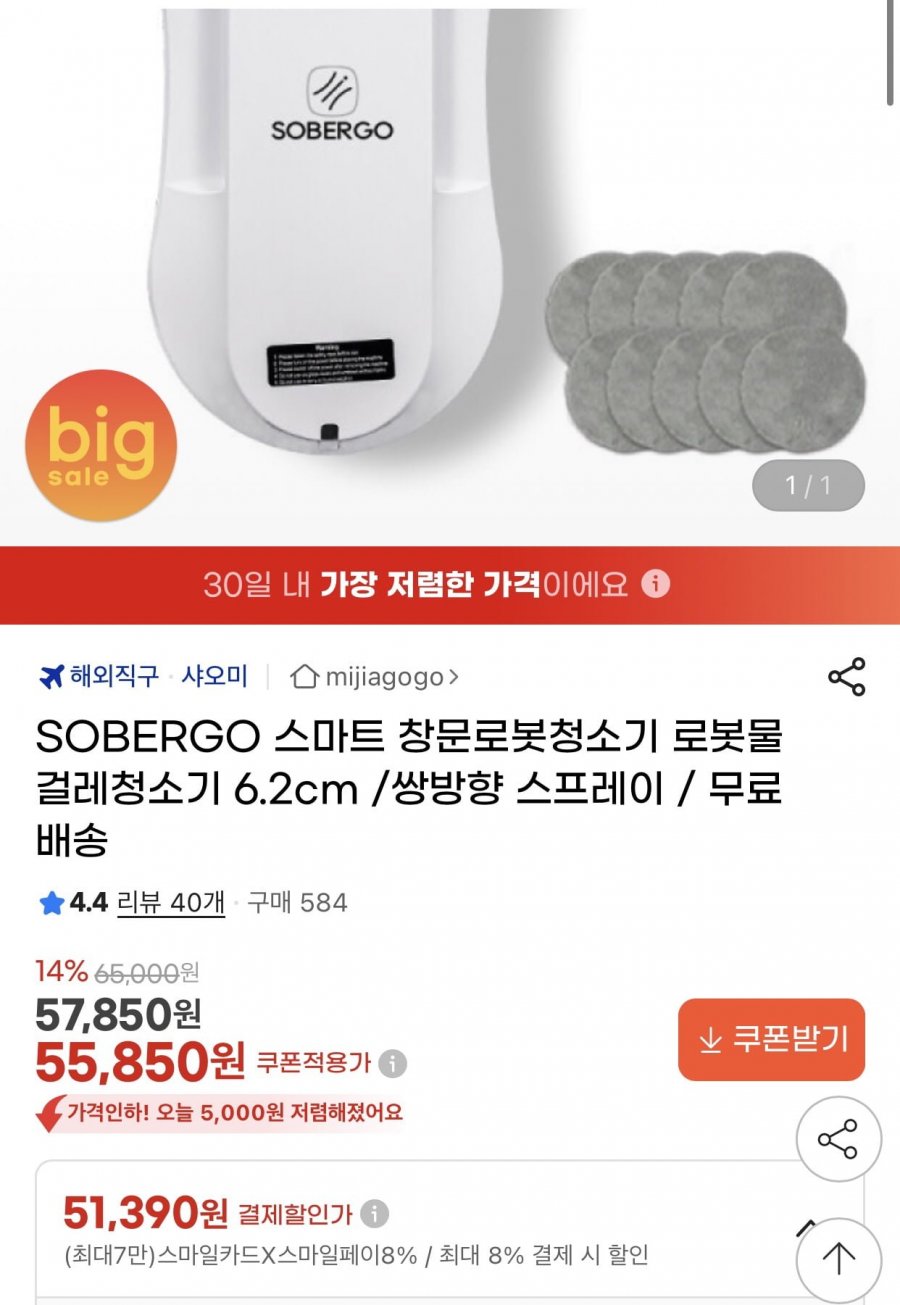Expand the mijiagogo store page via chevron

click(x=452, y=677)
